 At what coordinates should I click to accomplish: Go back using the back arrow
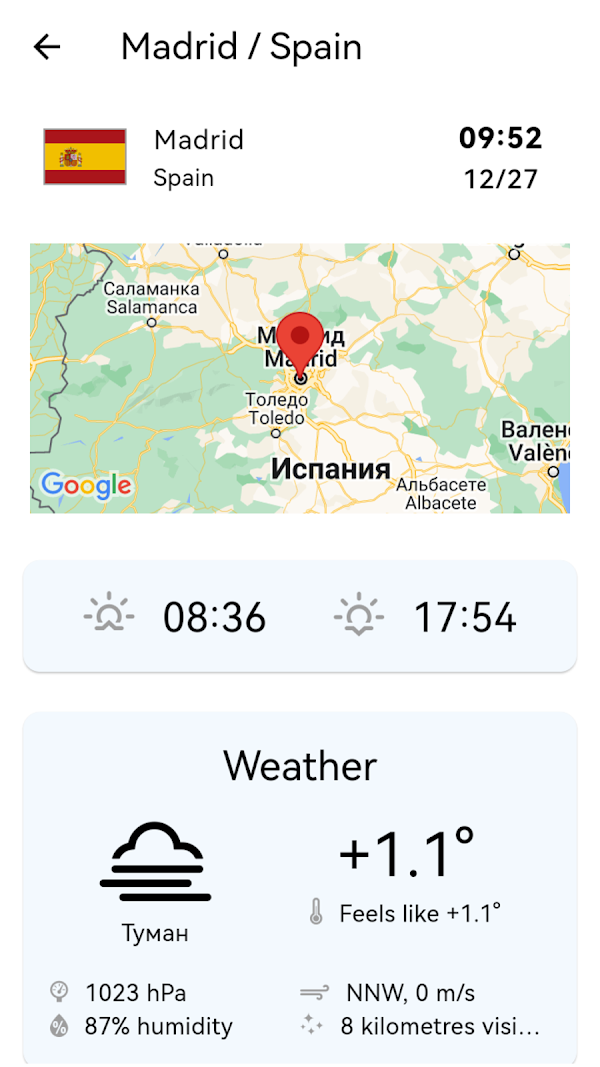pos(47,47)
